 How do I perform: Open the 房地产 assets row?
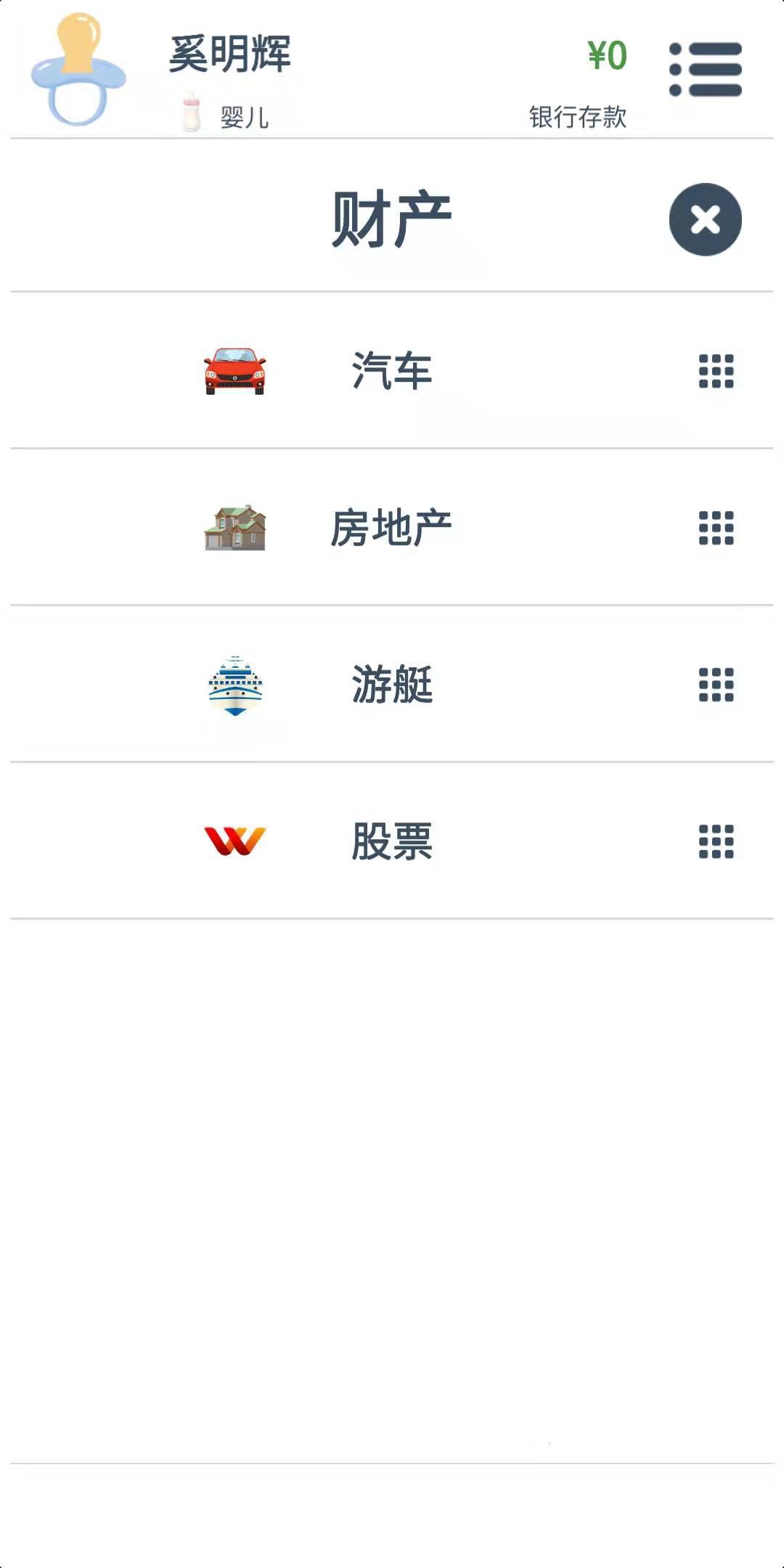(392, 528)
